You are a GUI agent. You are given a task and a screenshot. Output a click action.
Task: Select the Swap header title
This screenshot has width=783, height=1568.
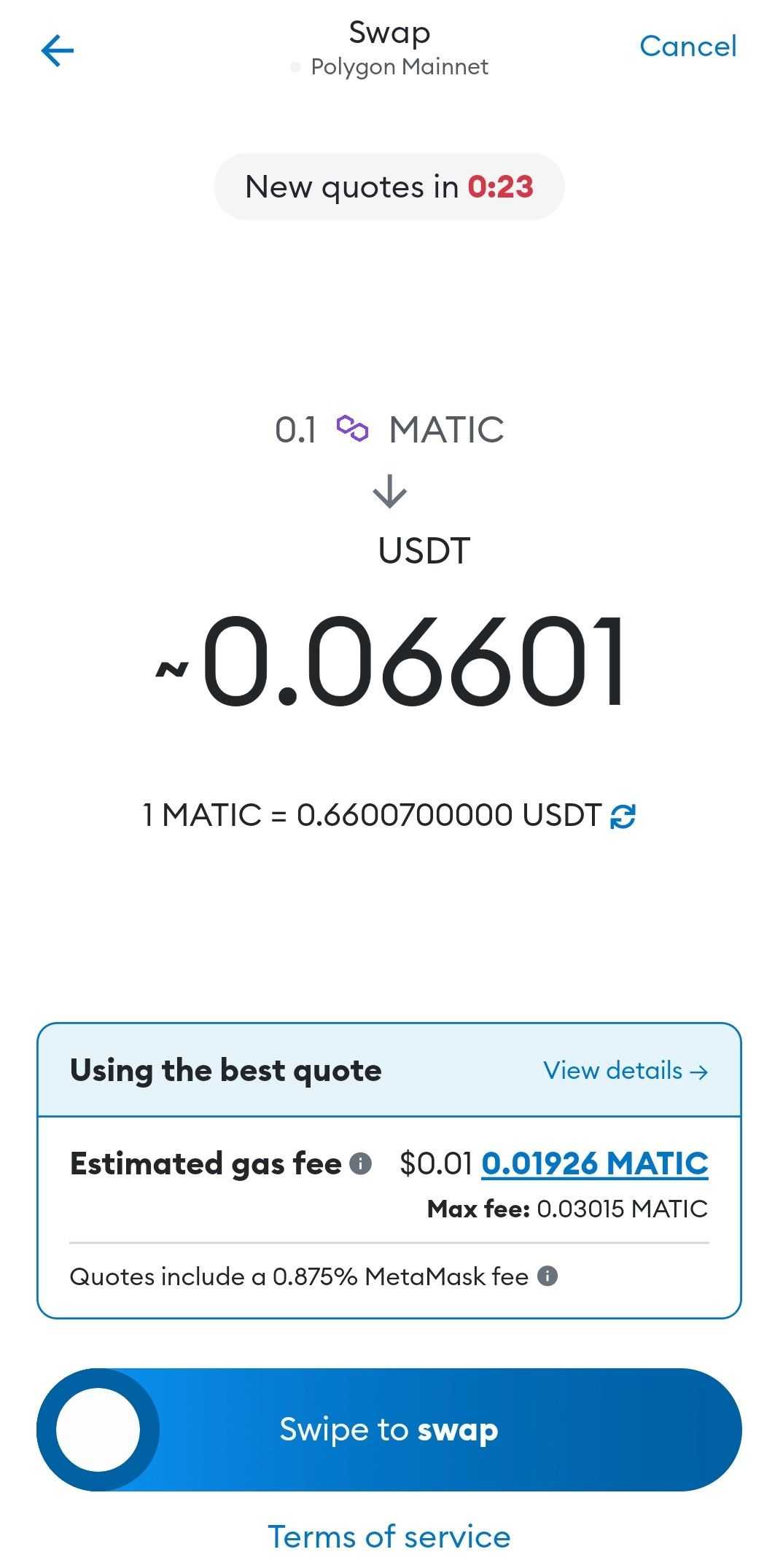(x=389, y=31)
